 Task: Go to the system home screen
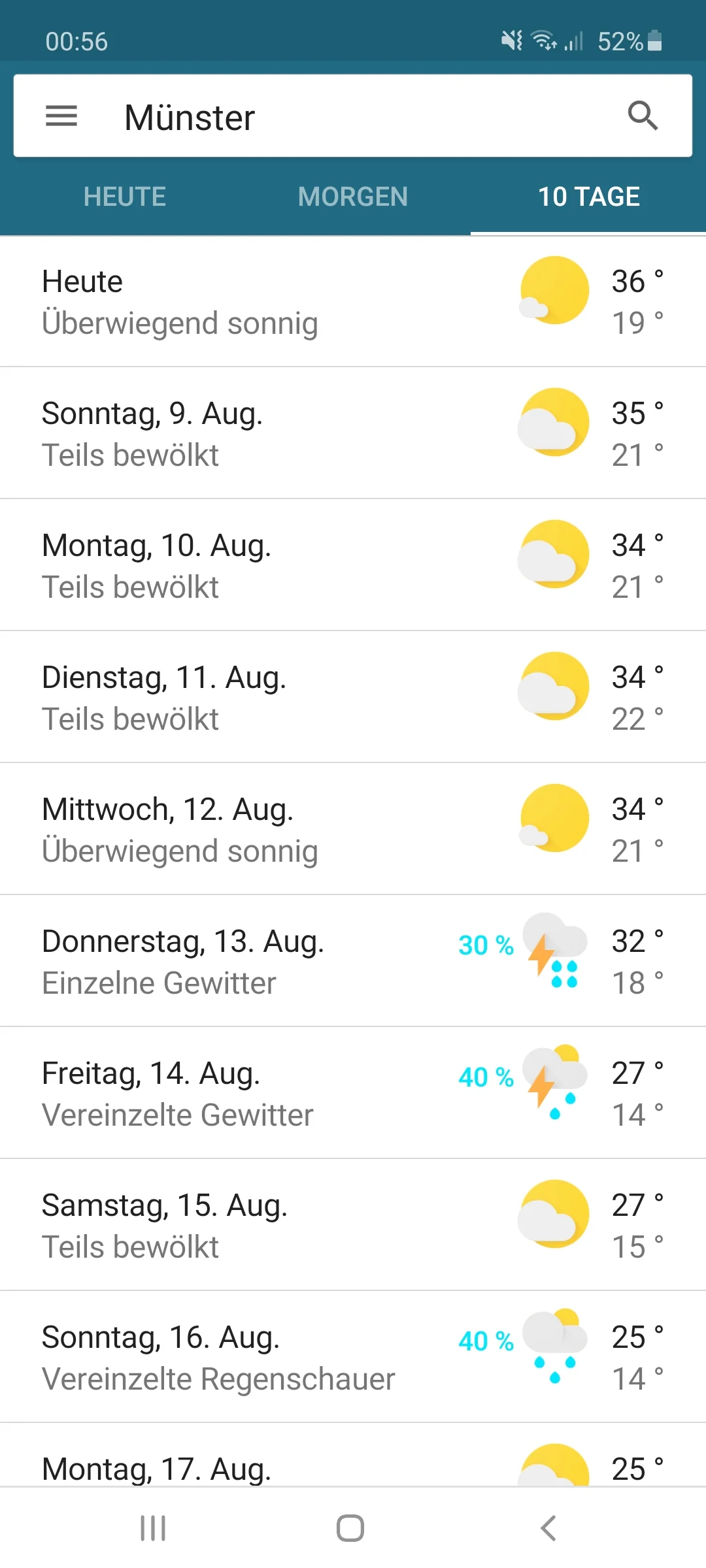(x=350, y=1528)
